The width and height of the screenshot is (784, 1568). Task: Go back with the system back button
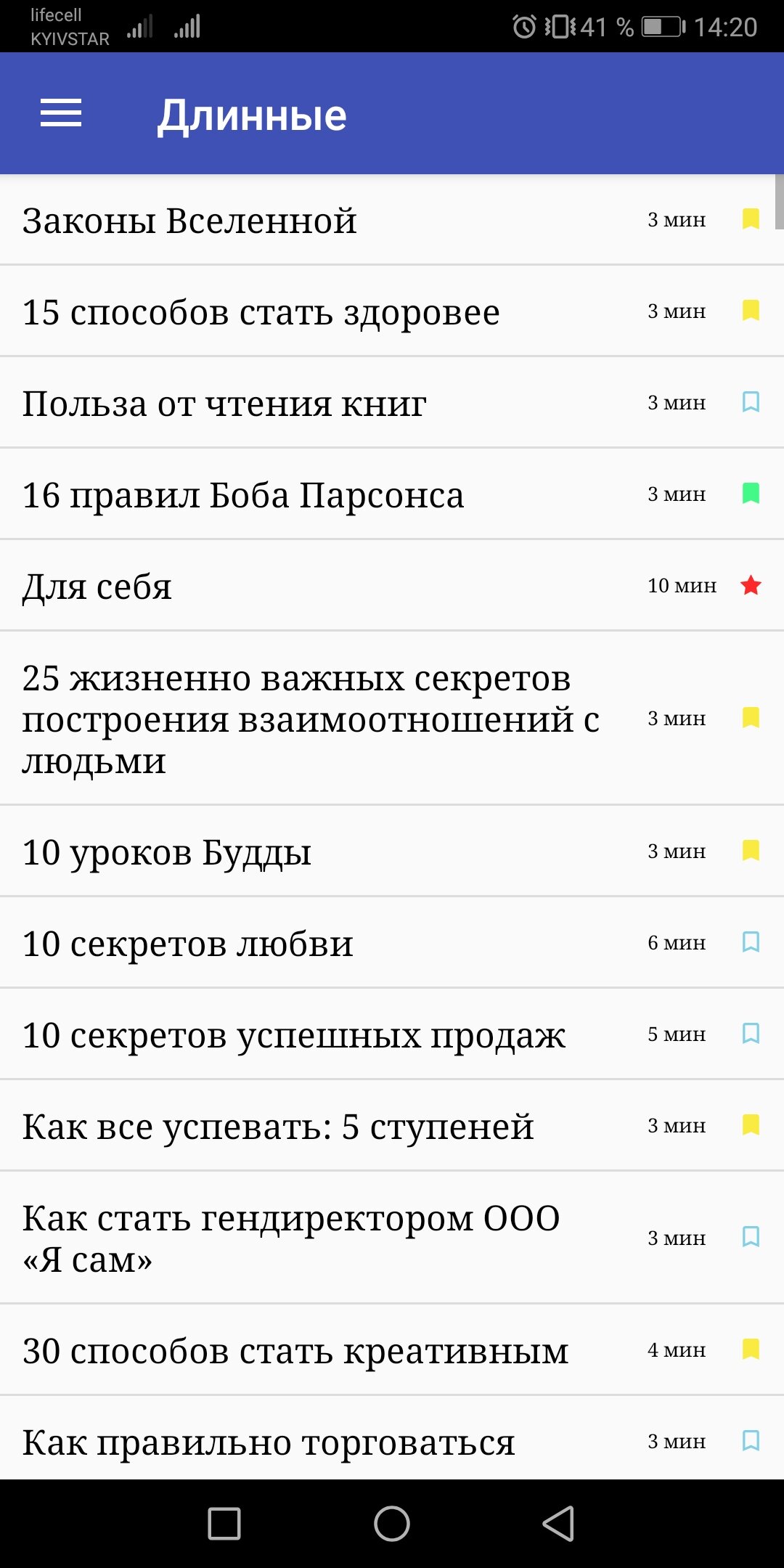(x=558, y=1523)
